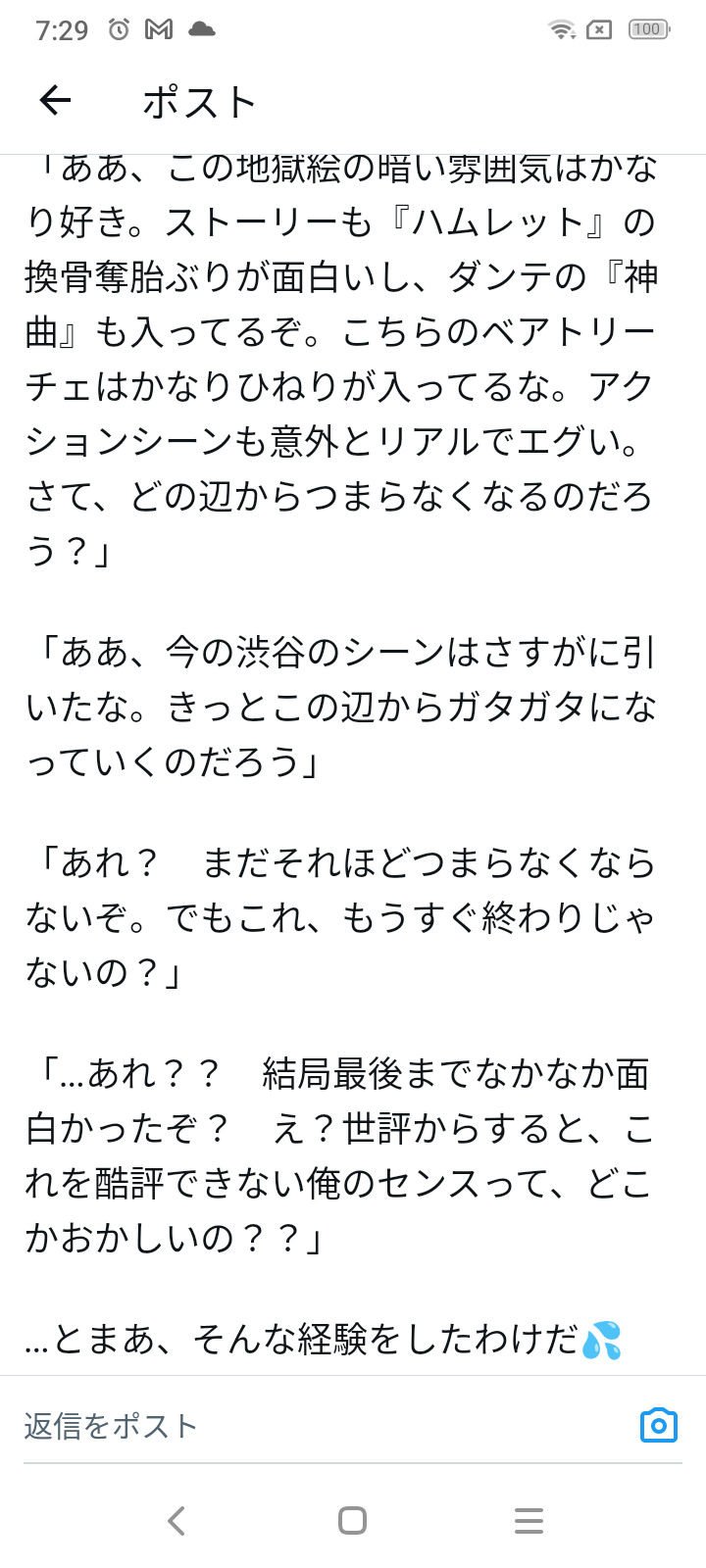
Task: Go to the home screen
Action: pos(352,1521)
